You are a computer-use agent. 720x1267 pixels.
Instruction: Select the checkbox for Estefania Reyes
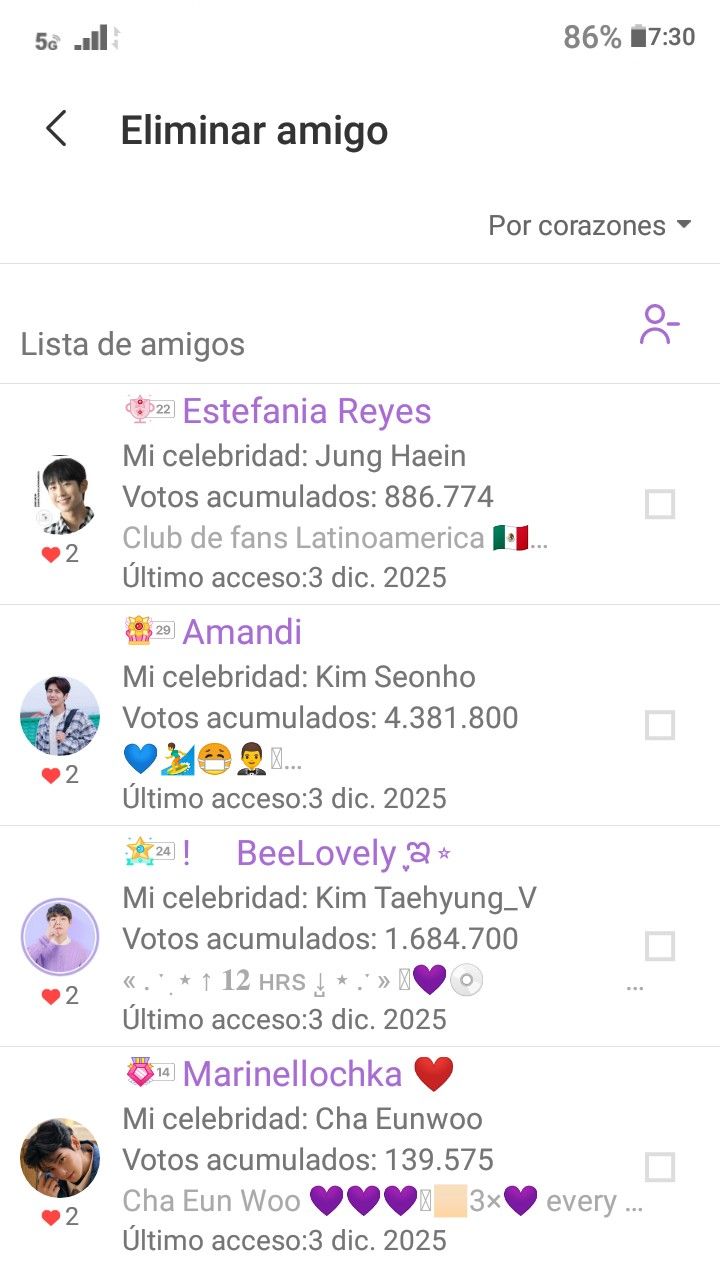[x=660, y=505]
